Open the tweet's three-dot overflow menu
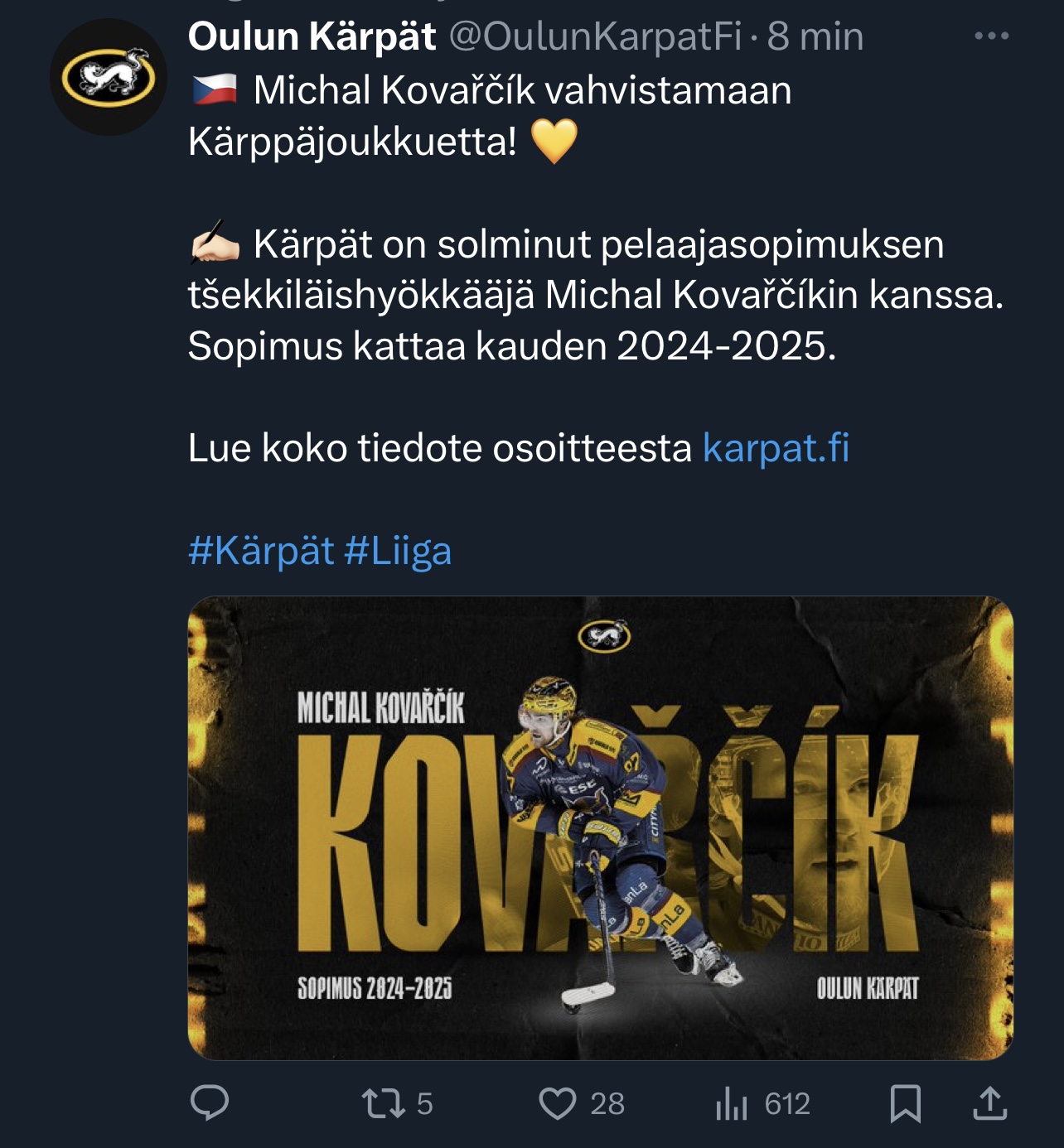Viewport: 1064px width, 1148px height. tap(991, 36)
